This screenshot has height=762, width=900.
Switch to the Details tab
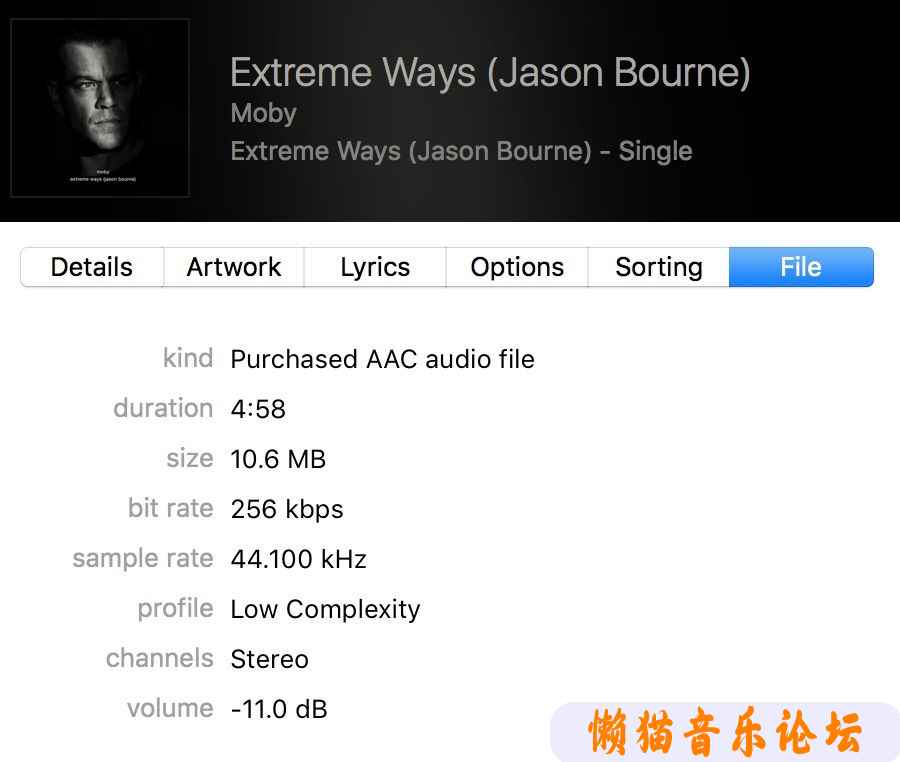(92, 267)
